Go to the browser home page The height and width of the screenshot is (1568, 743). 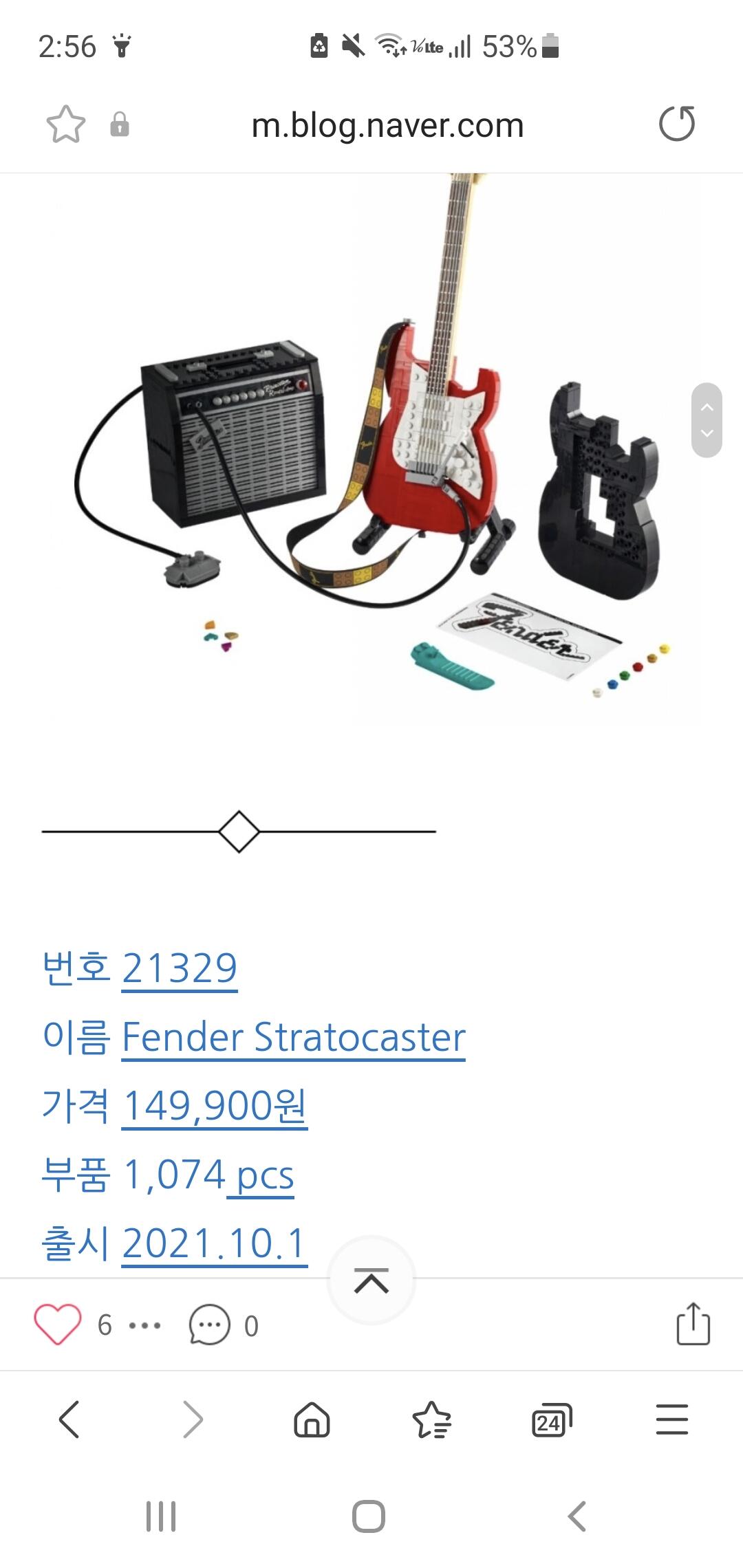pos(312,1419)
